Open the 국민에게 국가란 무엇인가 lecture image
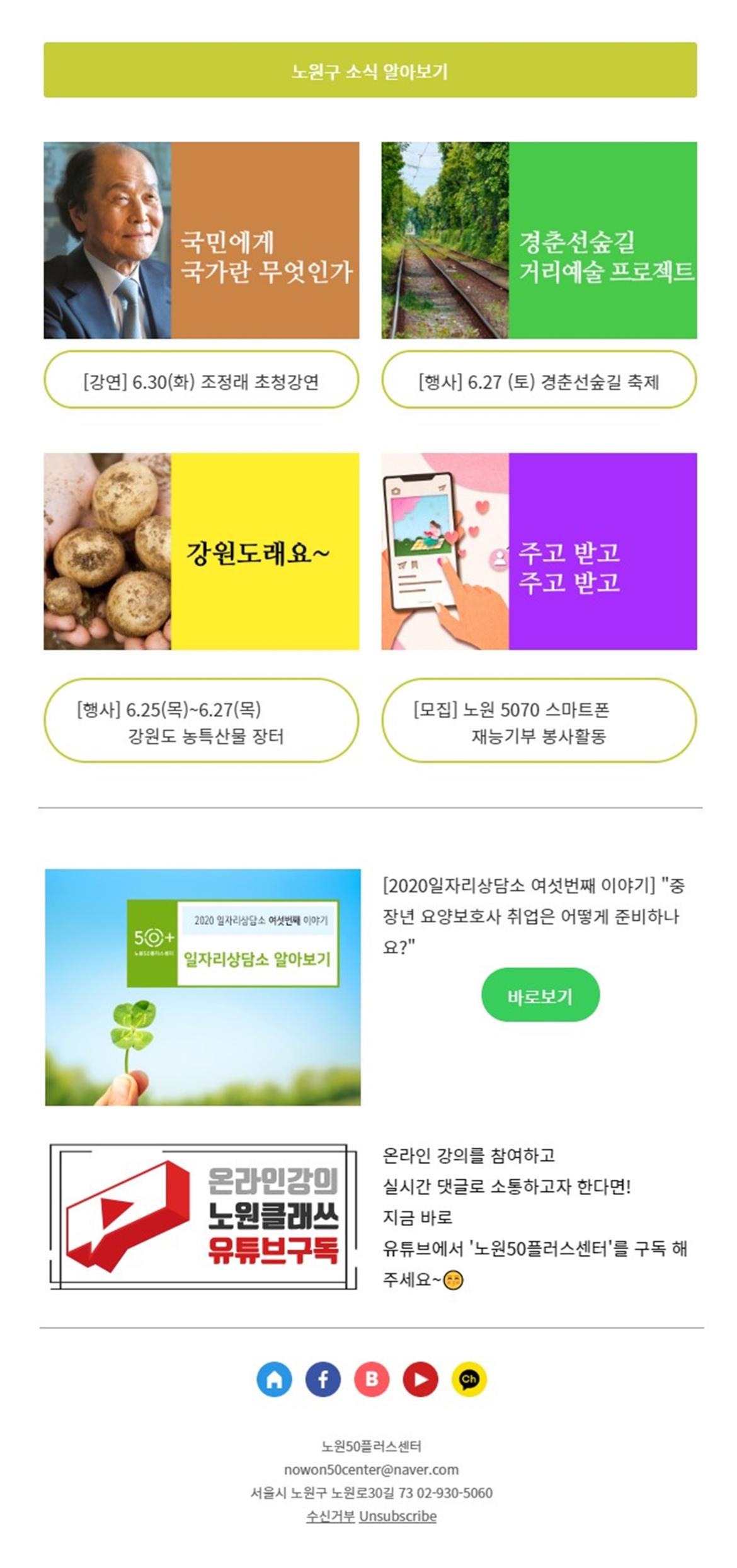The width and height of the screenshot is (737, 1568). click(x=202, y=240)
